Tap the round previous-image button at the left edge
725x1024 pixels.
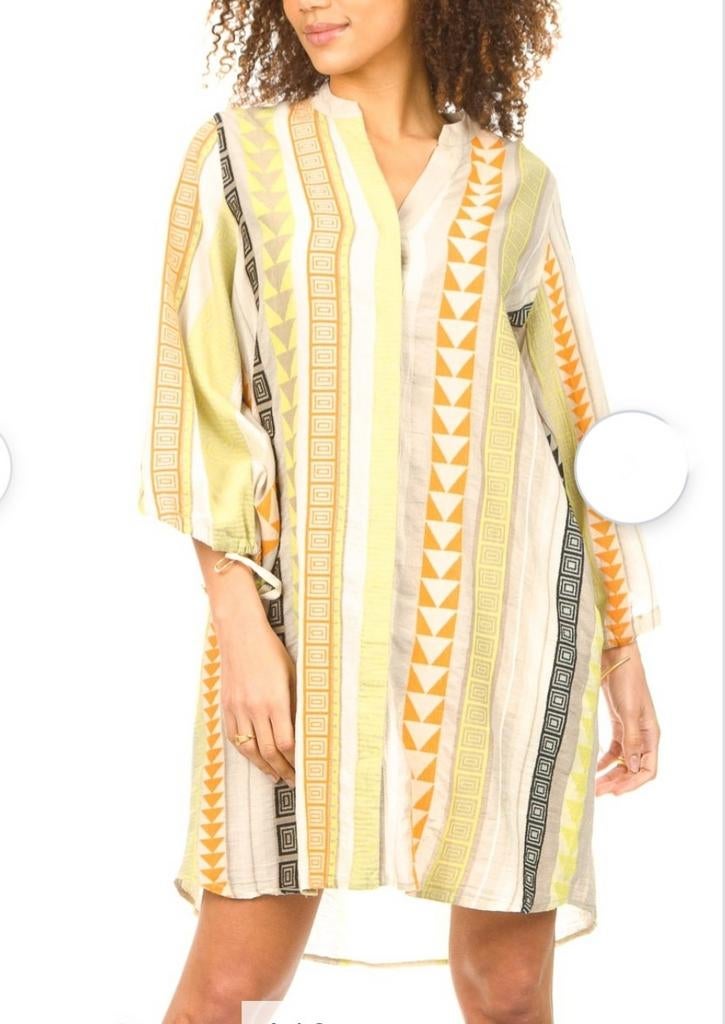coord(3,467)
